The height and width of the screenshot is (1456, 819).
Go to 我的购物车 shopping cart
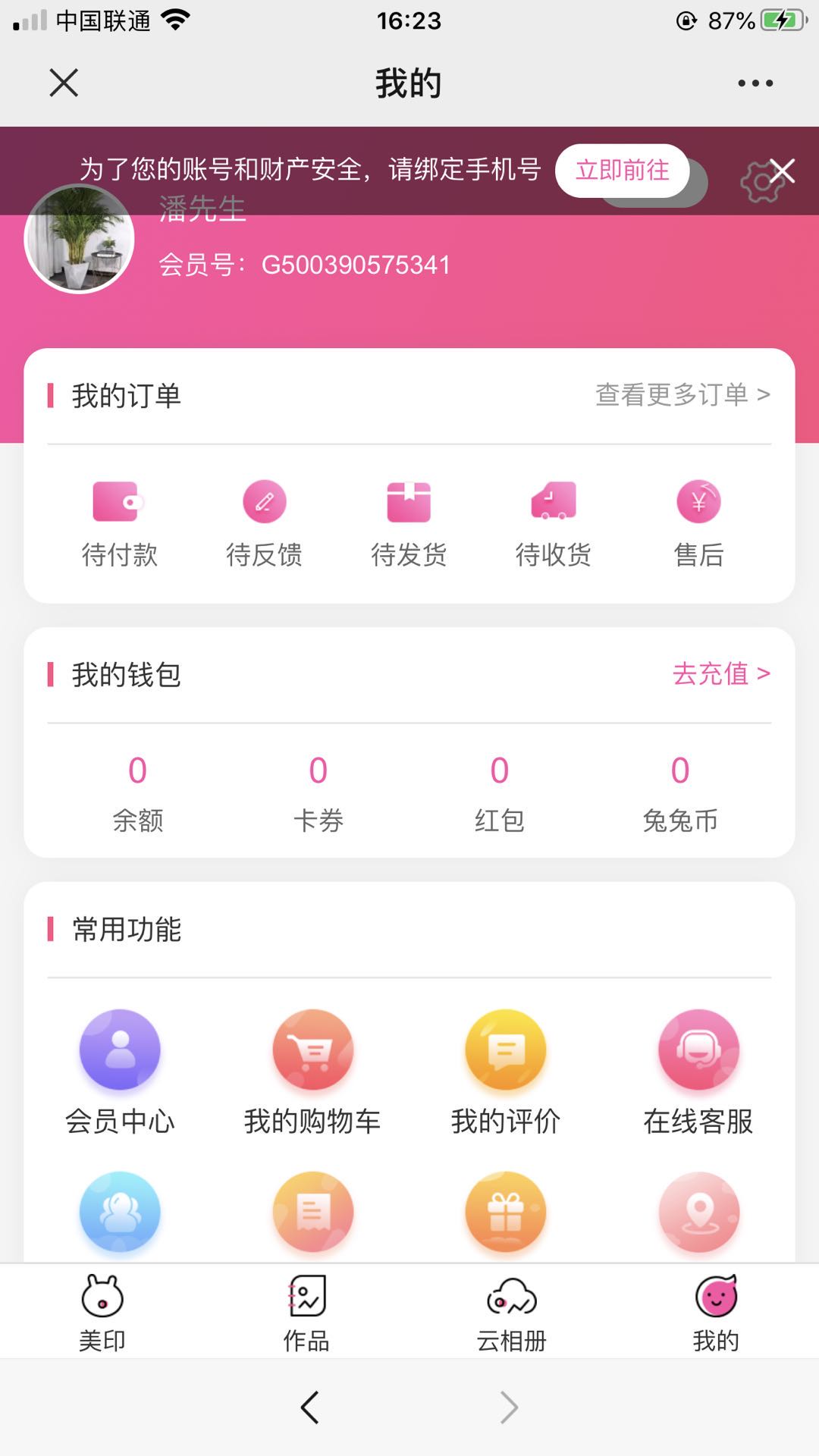[x=312, y=1071]
